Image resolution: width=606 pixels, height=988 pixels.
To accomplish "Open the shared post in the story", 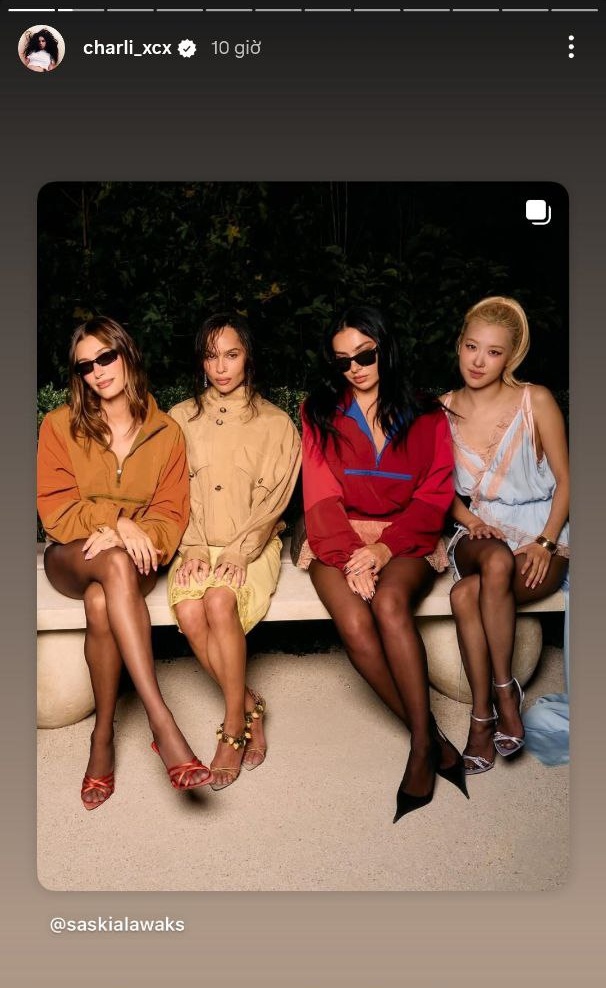I will point(303,535).
